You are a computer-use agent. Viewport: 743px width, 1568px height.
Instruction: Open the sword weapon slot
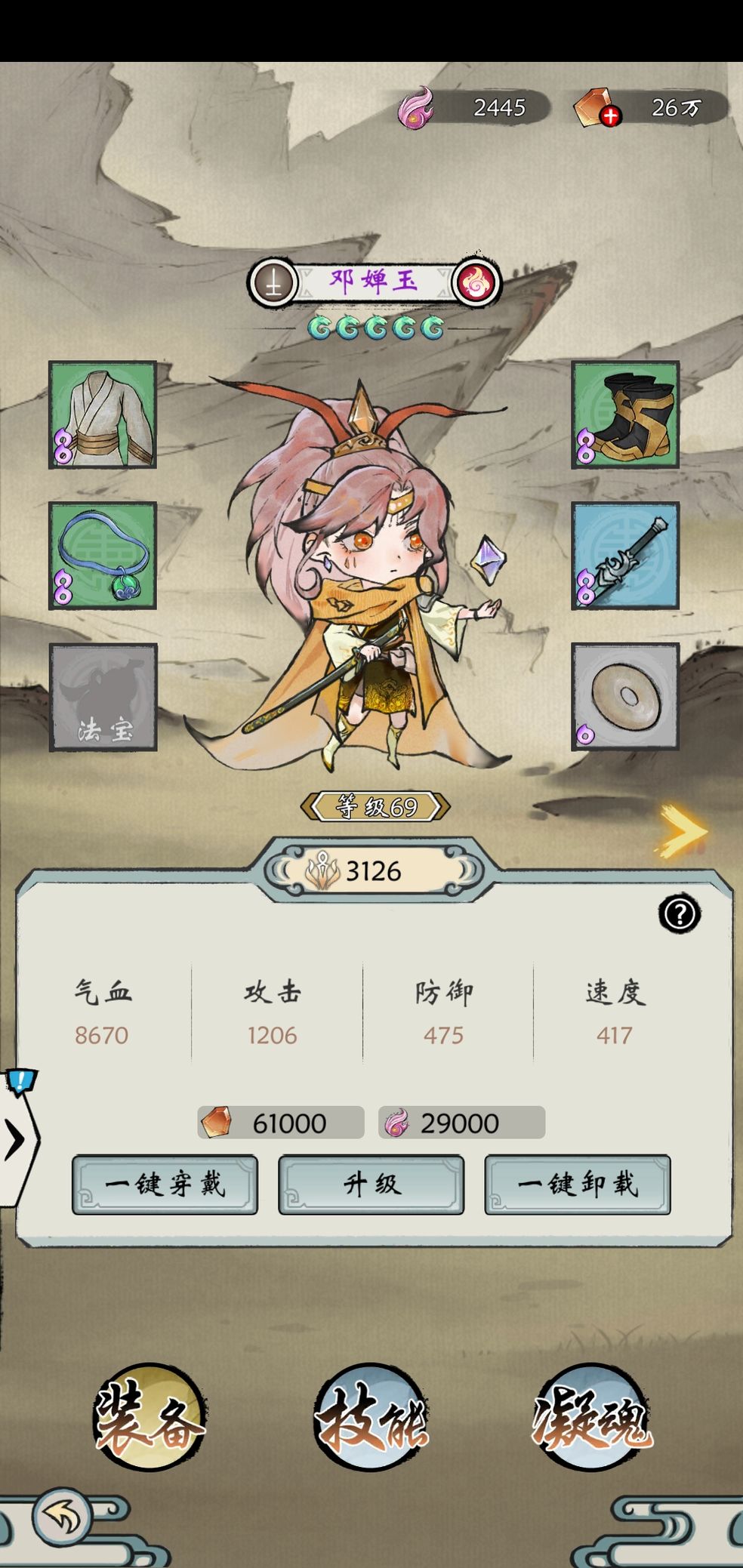tap(624, 556)
